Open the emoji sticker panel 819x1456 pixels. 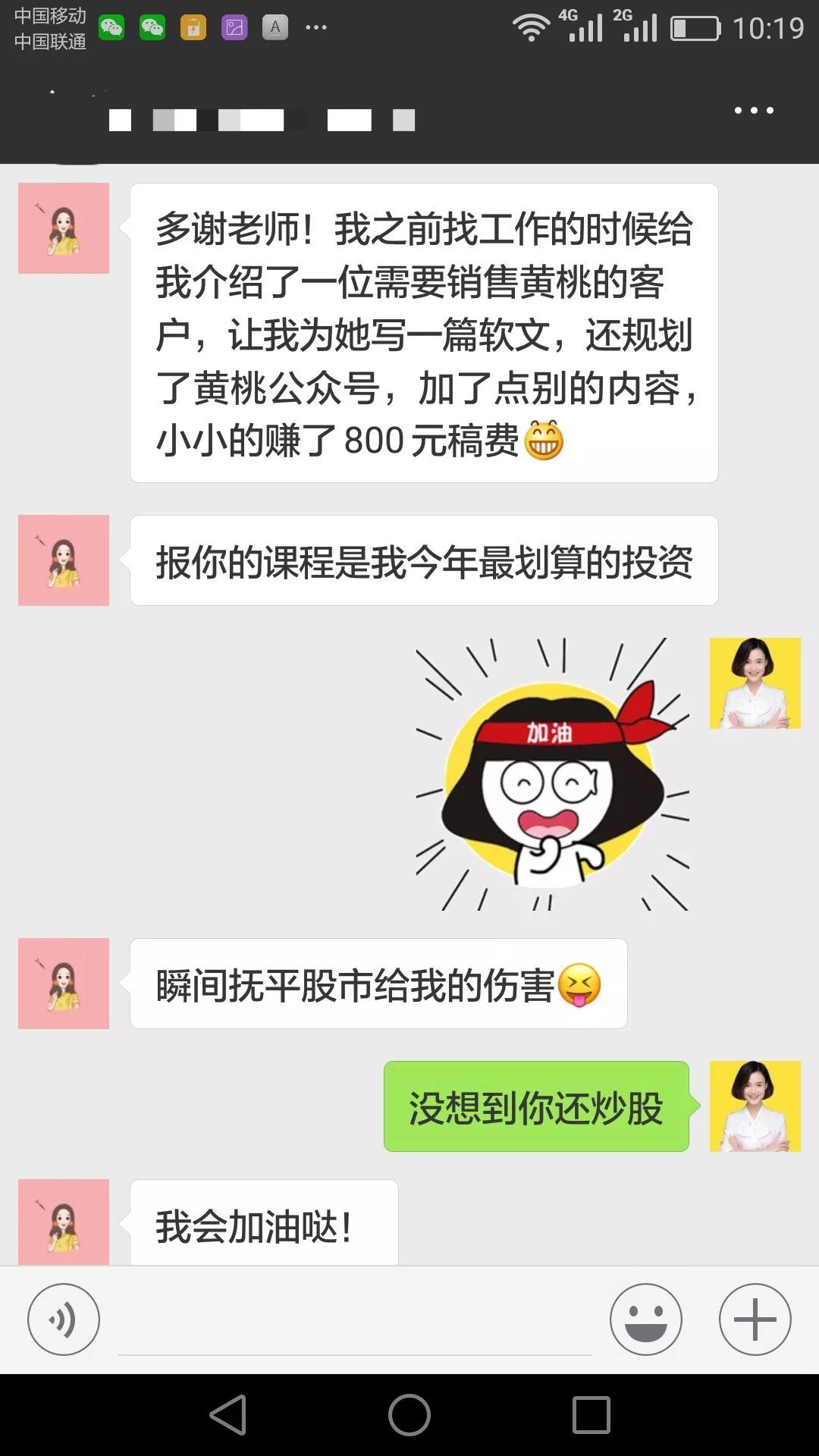(x=645, y=1319)
